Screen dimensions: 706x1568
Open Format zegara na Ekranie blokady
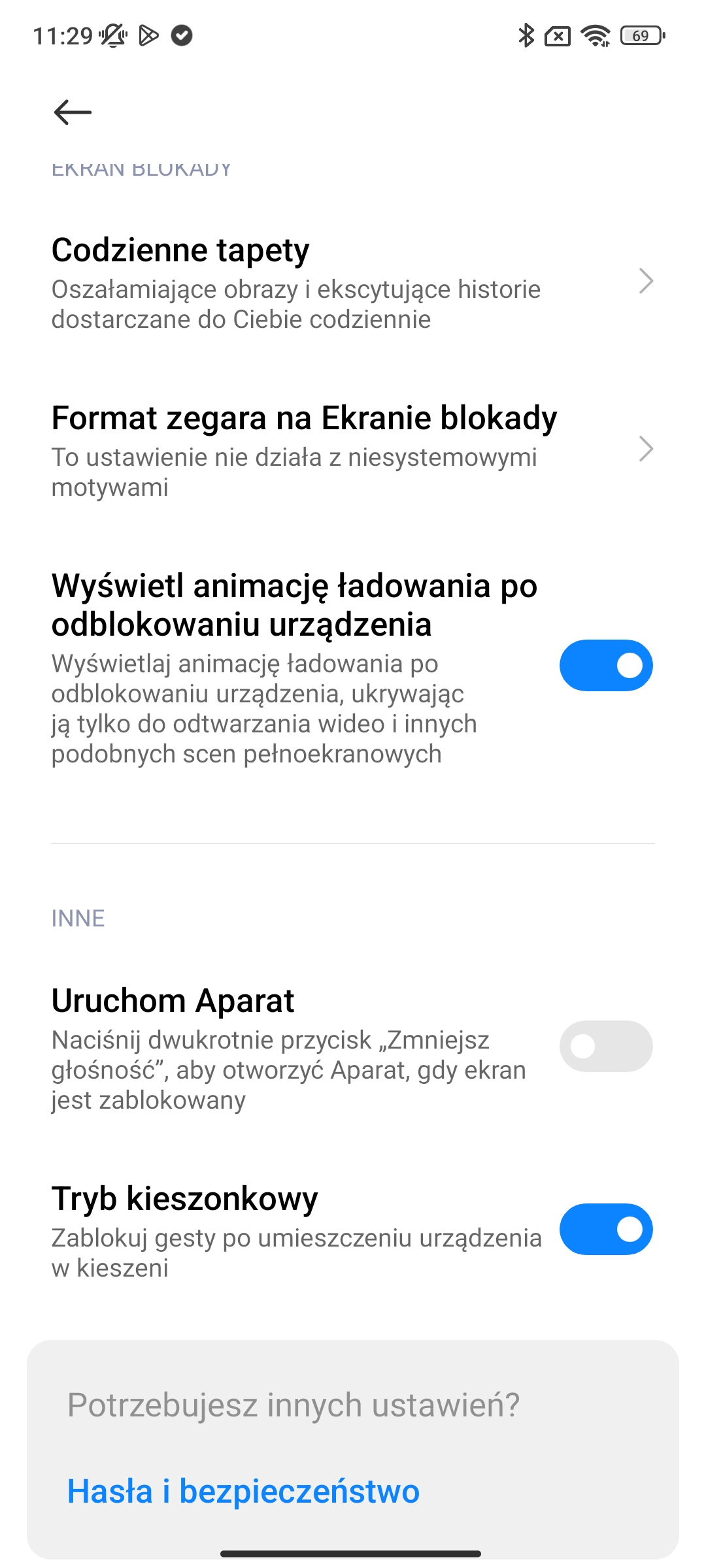point(353,451)
